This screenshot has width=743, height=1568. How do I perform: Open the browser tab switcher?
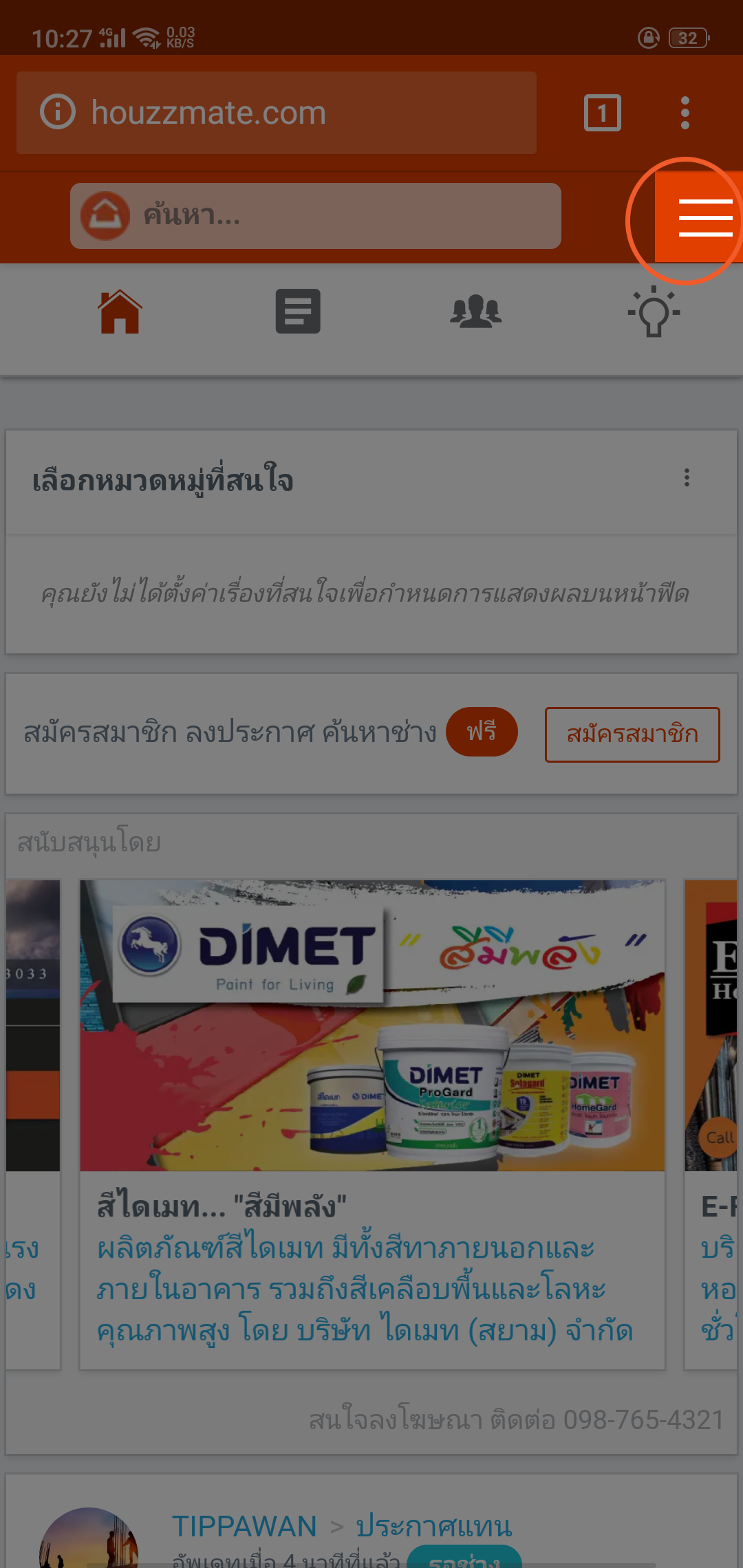(602, 113)
